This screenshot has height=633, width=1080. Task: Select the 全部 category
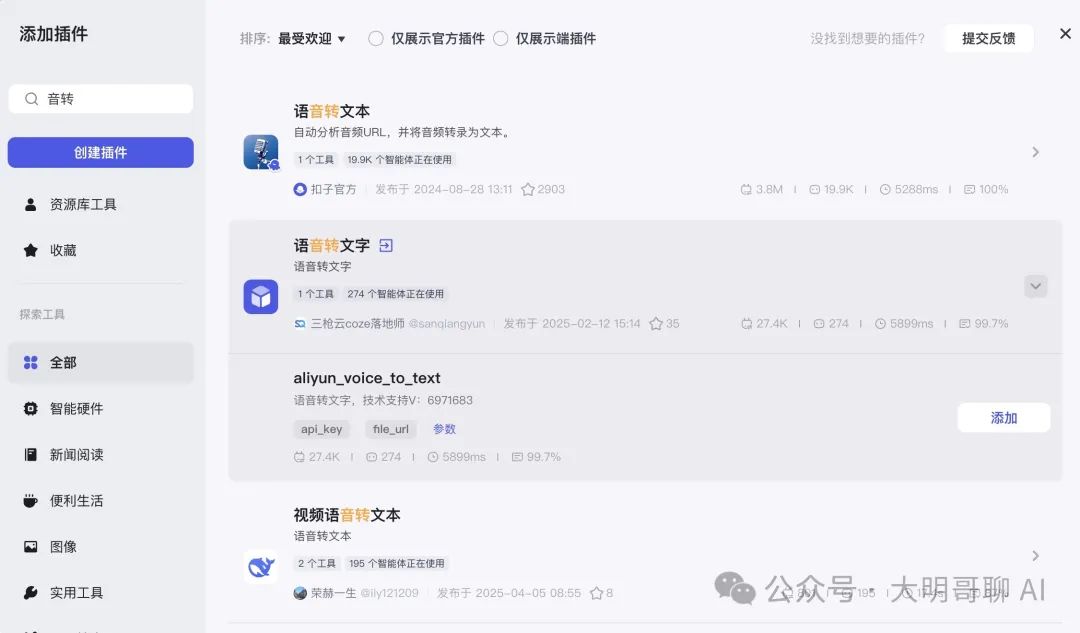click(63, 362)
